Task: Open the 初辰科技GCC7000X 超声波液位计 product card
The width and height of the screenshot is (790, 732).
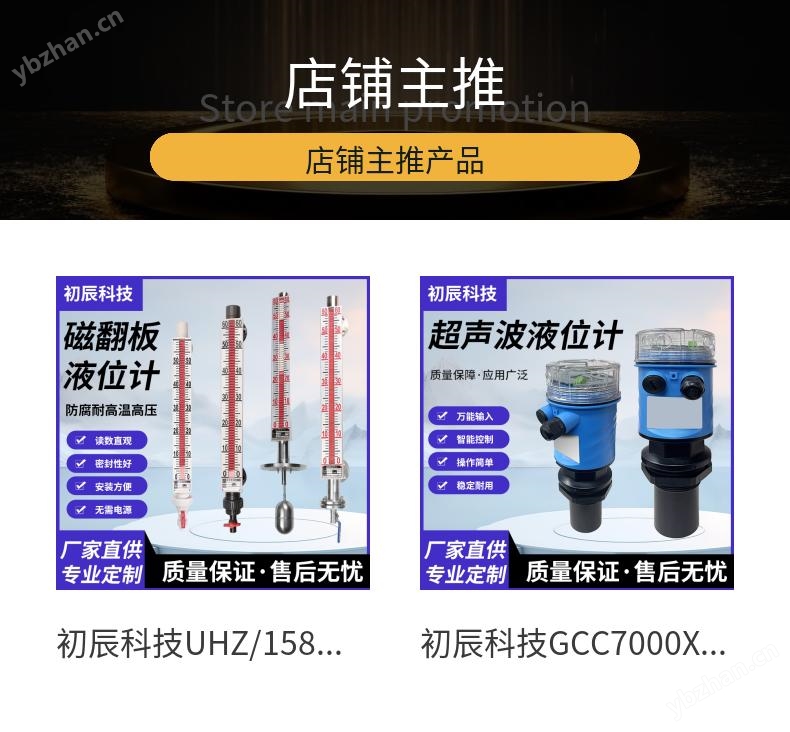Action: coord(576,433)
